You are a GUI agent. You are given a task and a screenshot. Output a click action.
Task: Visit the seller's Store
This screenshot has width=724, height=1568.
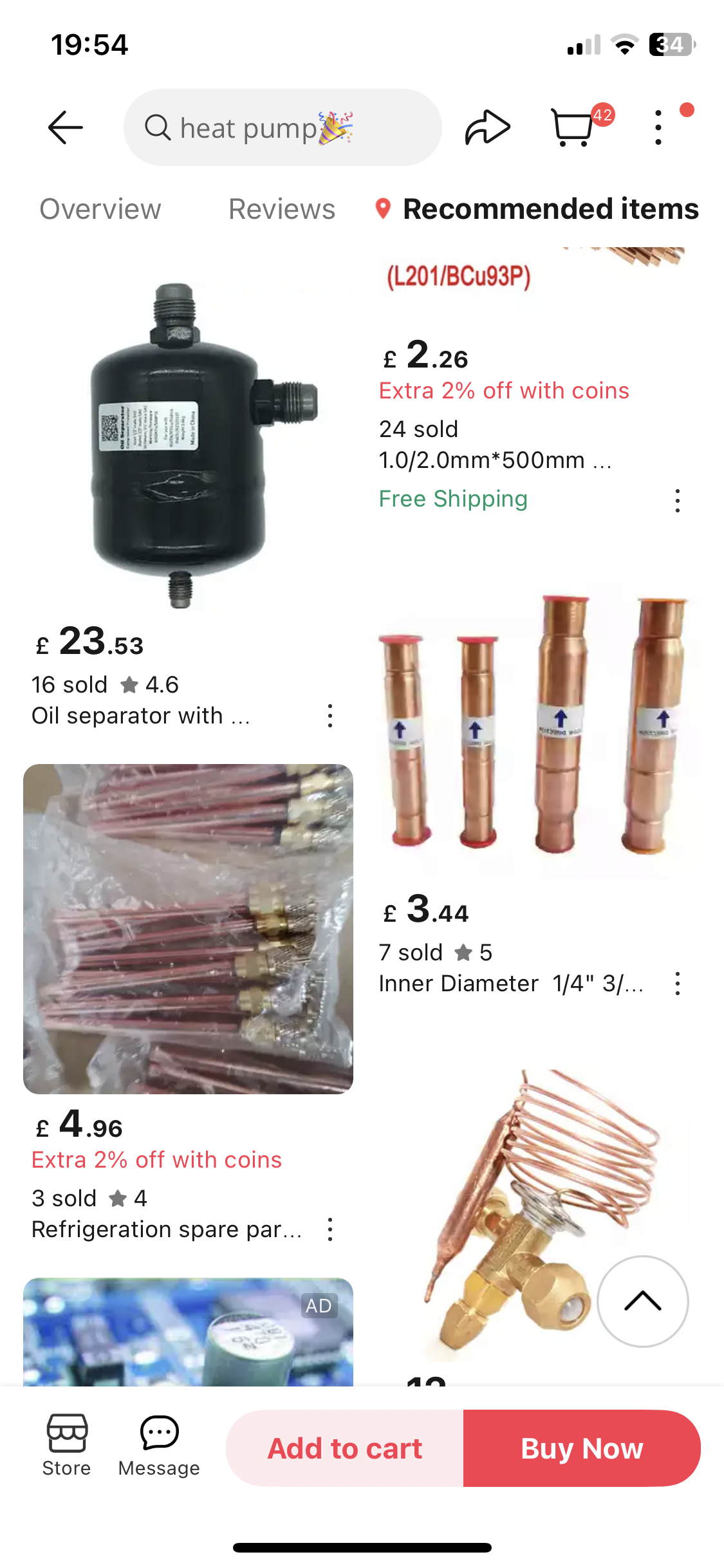click(66, 1446)
